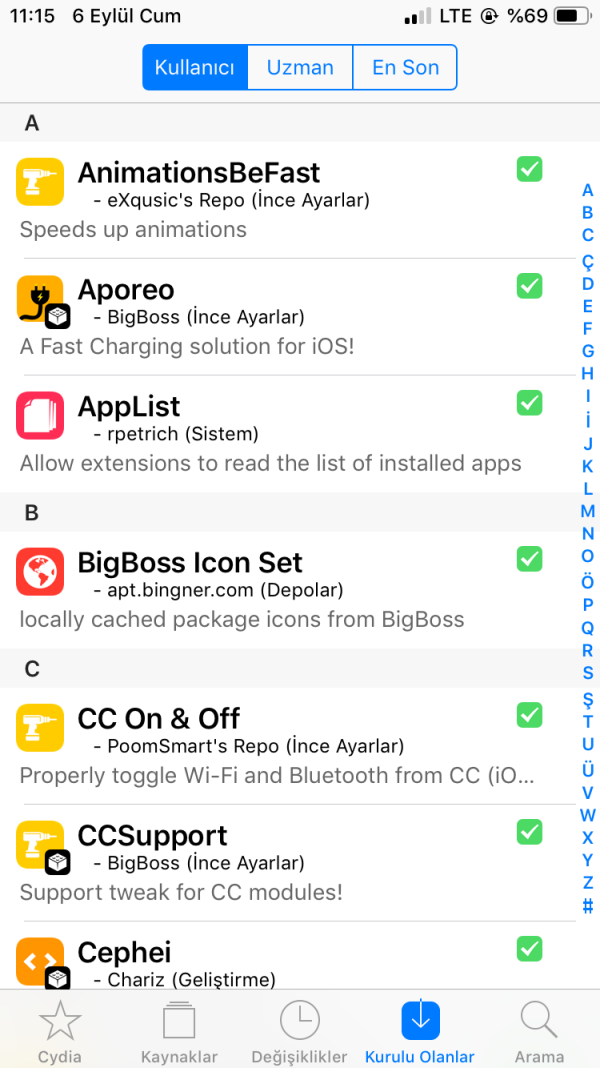
Task: Open the Kaynaklar tab
Action: point(179,1030)
